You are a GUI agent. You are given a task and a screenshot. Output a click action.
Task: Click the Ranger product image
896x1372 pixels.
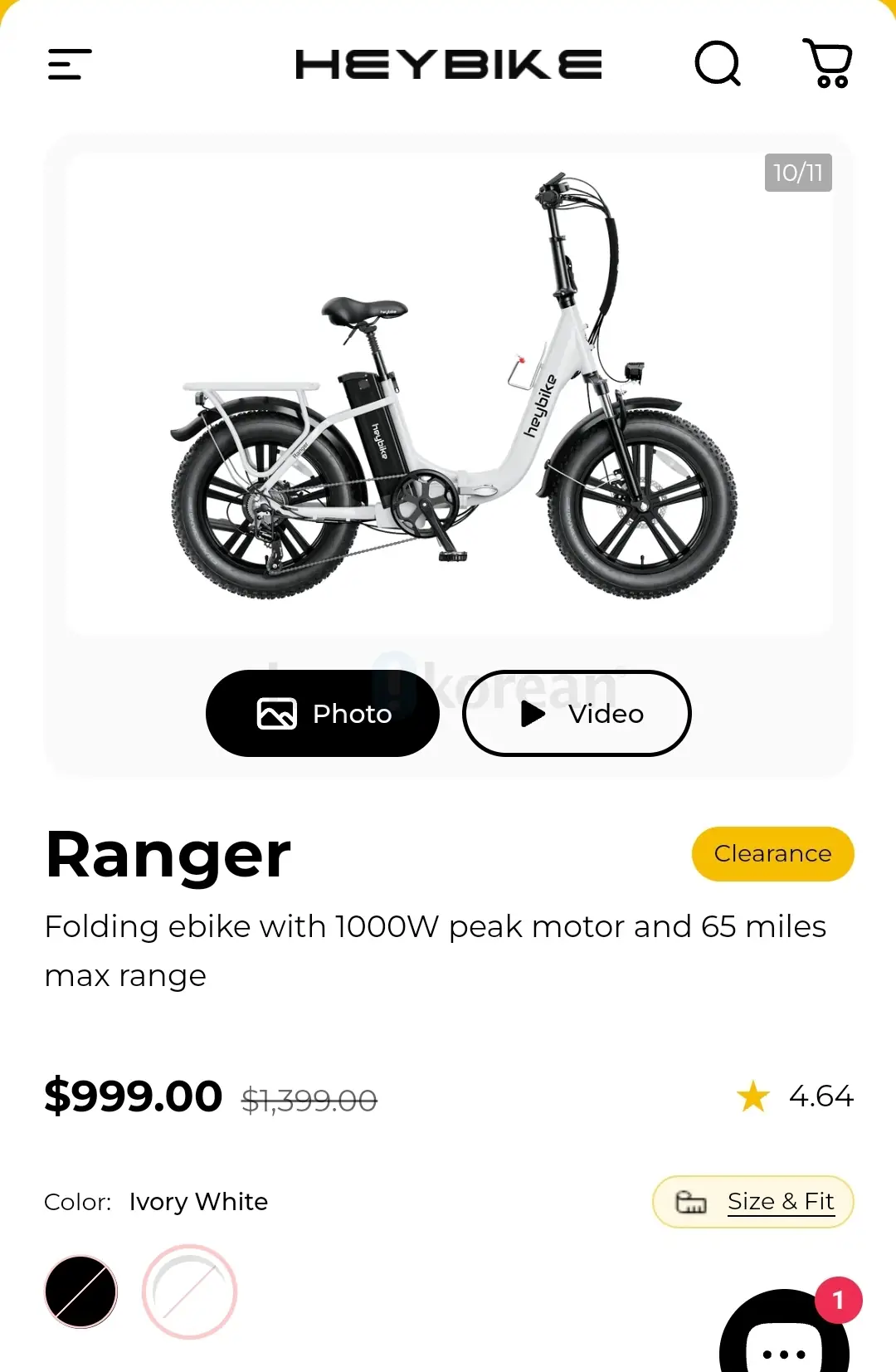pos(448,390)
